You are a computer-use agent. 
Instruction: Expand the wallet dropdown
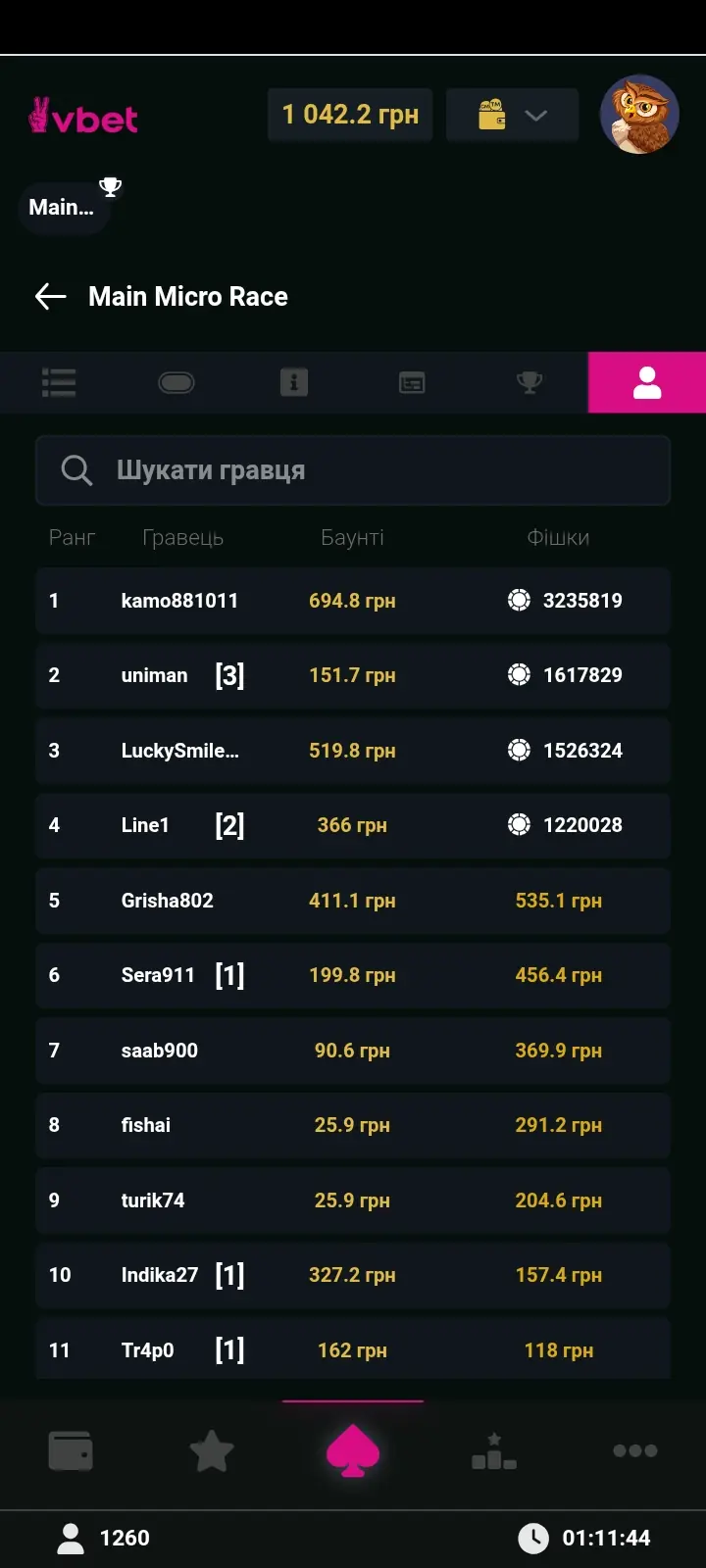pyautogui.click(x=512, y=116)
